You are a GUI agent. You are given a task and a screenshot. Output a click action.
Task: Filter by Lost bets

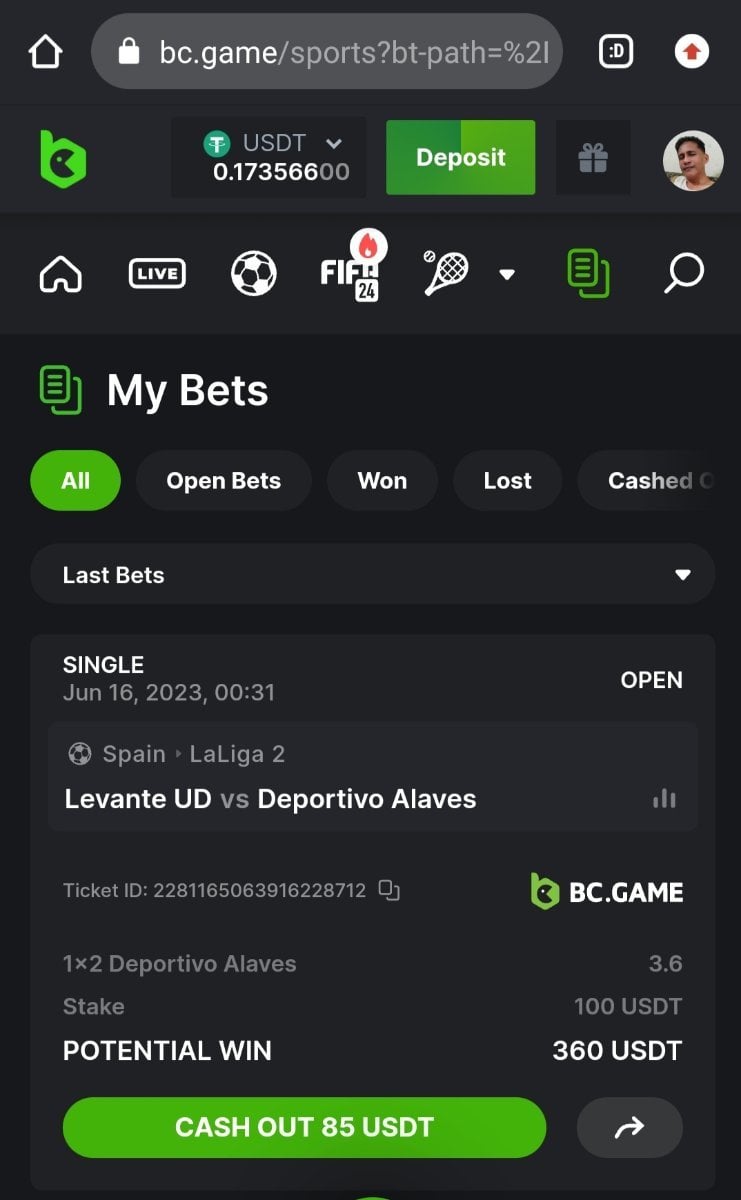pos(507,481)
